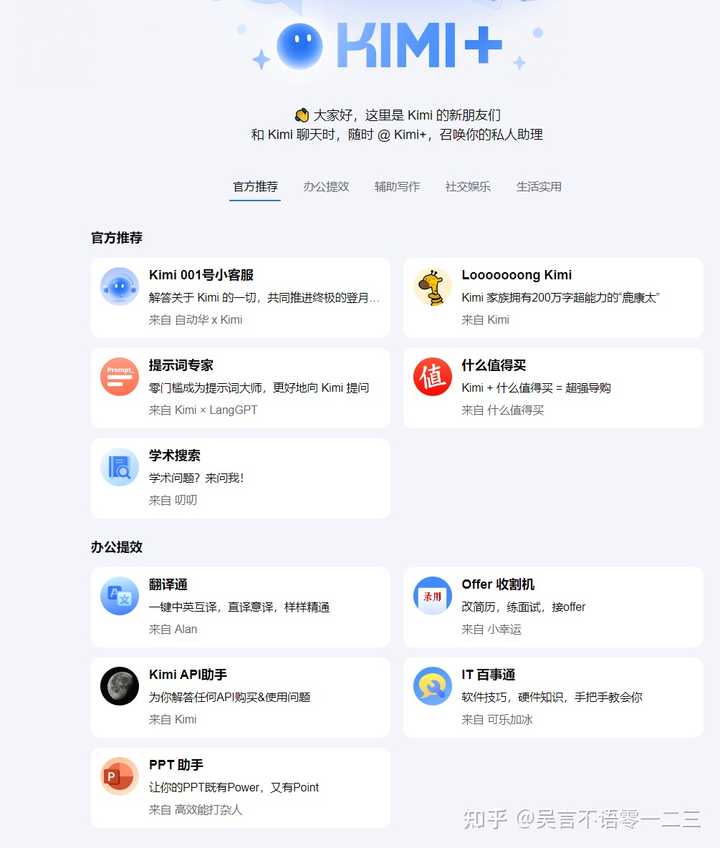Click the 录用 icon for Offer 收割机
Screen dimensions: 720x848
click(432, 595)
